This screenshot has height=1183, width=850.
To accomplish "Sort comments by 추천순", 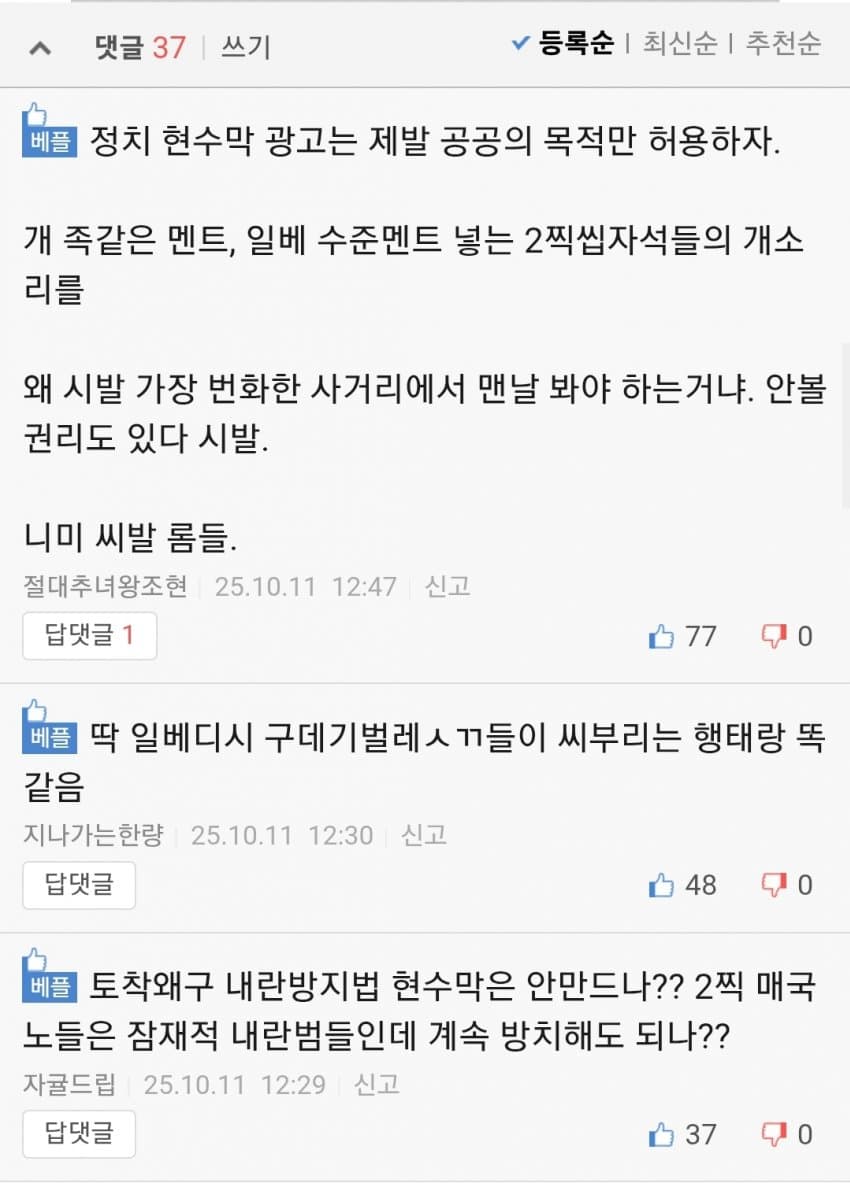I will [783, 44].
